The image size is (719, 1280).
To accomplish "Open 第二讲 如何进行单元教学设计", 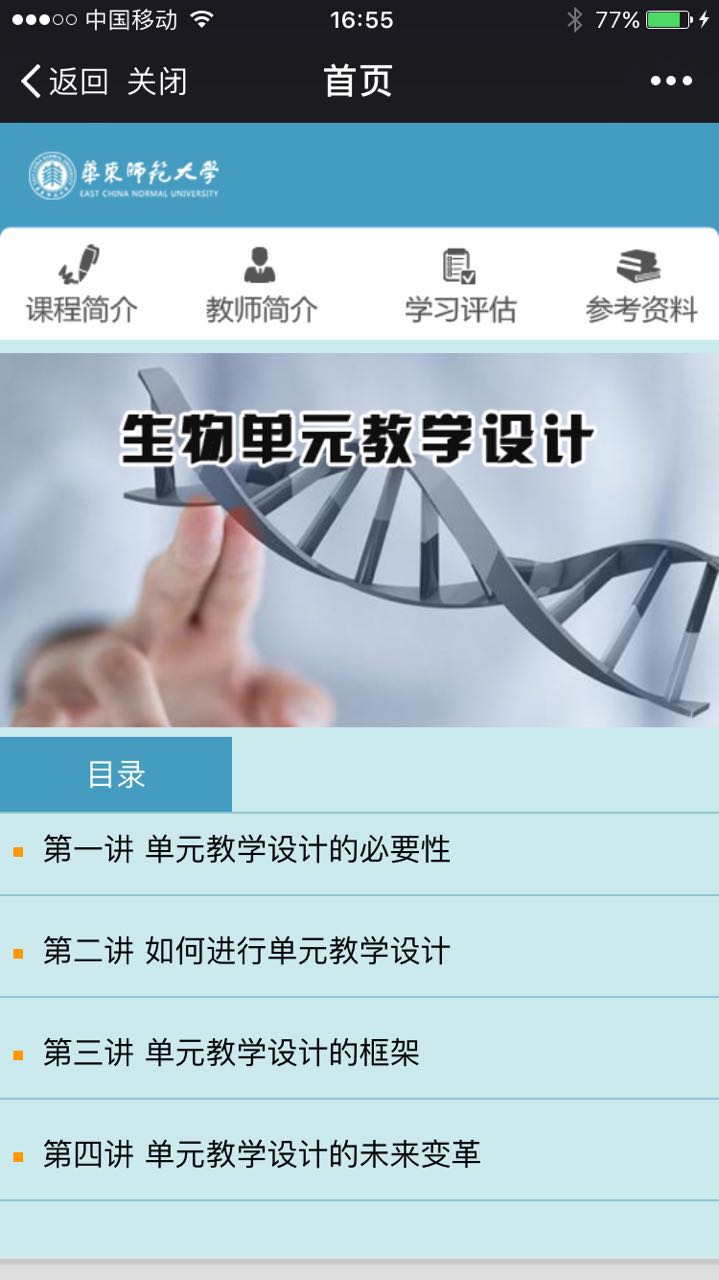I will coord(247,951).
